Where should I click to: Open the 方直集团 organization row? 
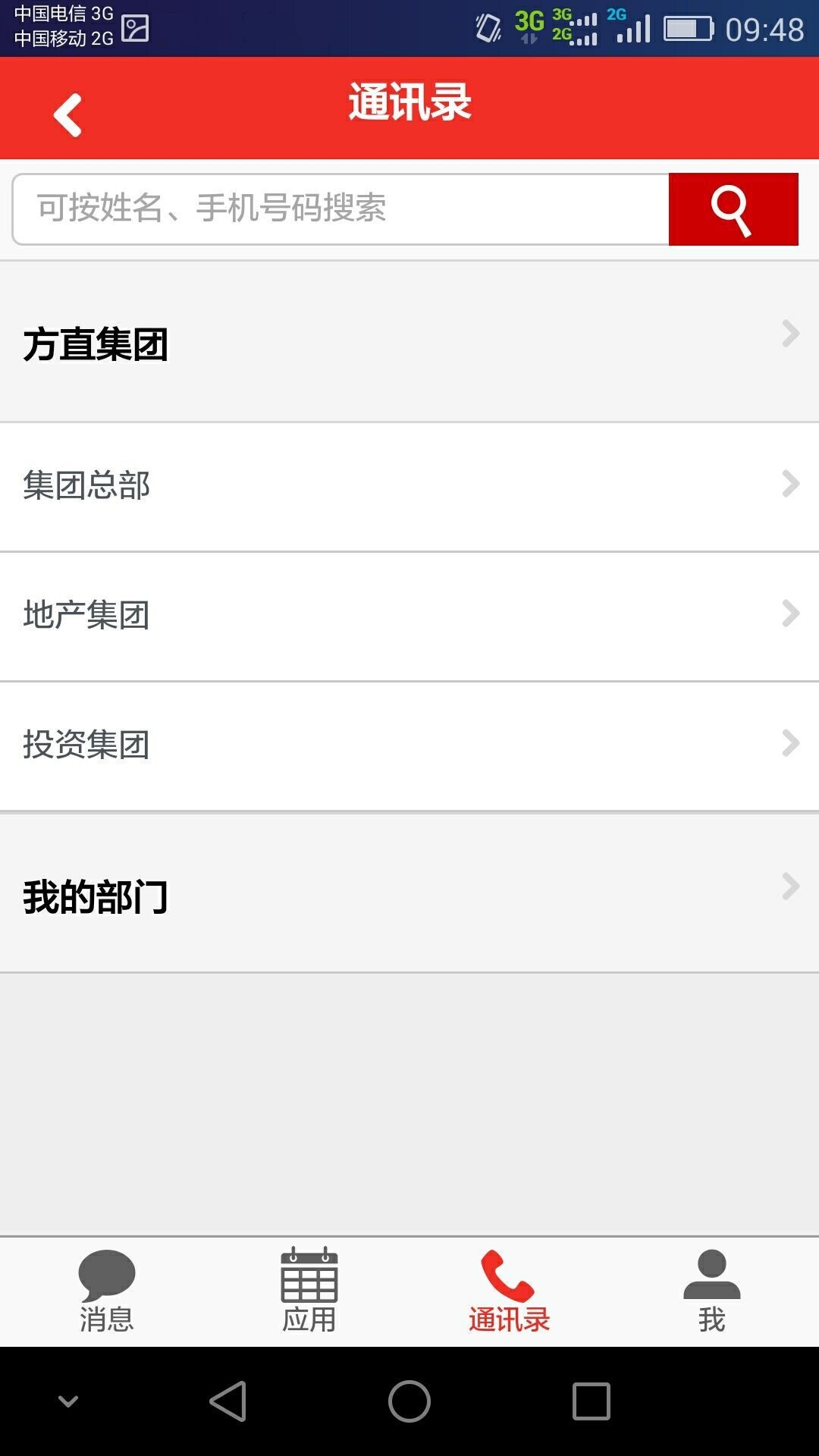pyautogui.click(x=409, y=343)
